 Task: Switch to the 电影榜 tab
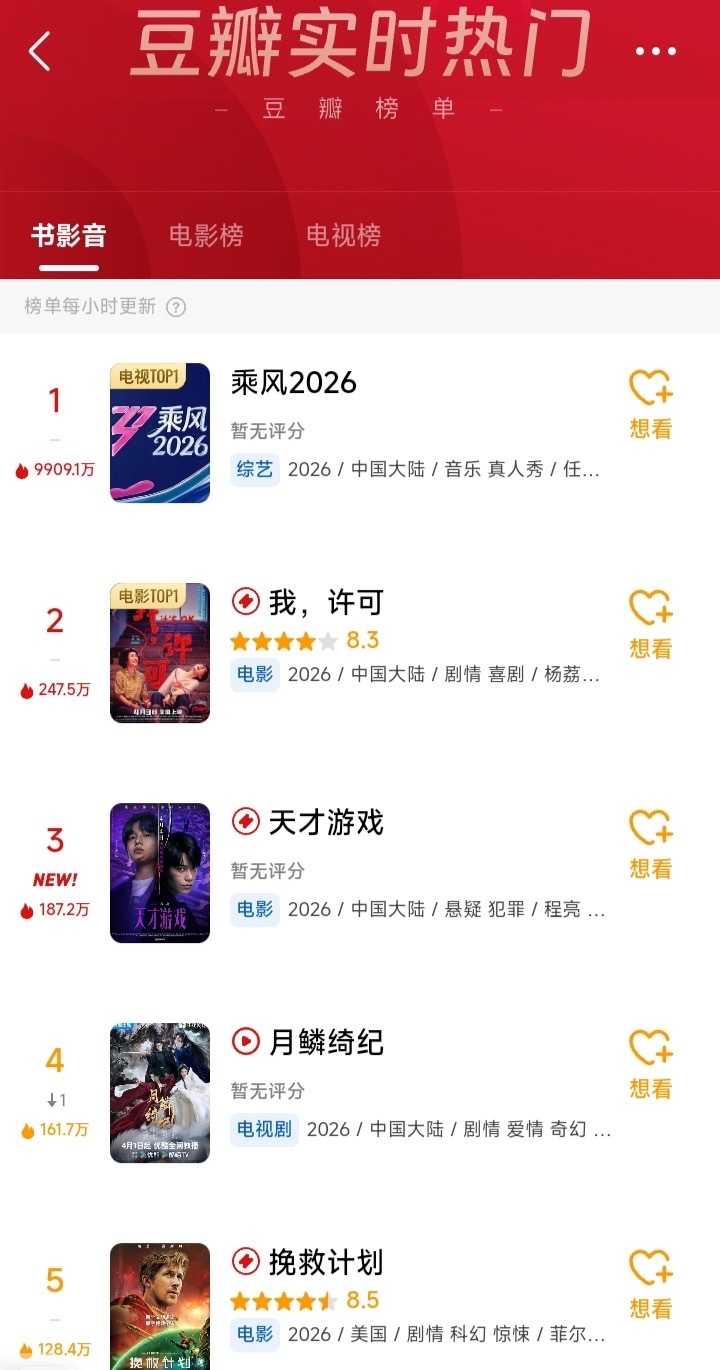(x=206, y=236)
